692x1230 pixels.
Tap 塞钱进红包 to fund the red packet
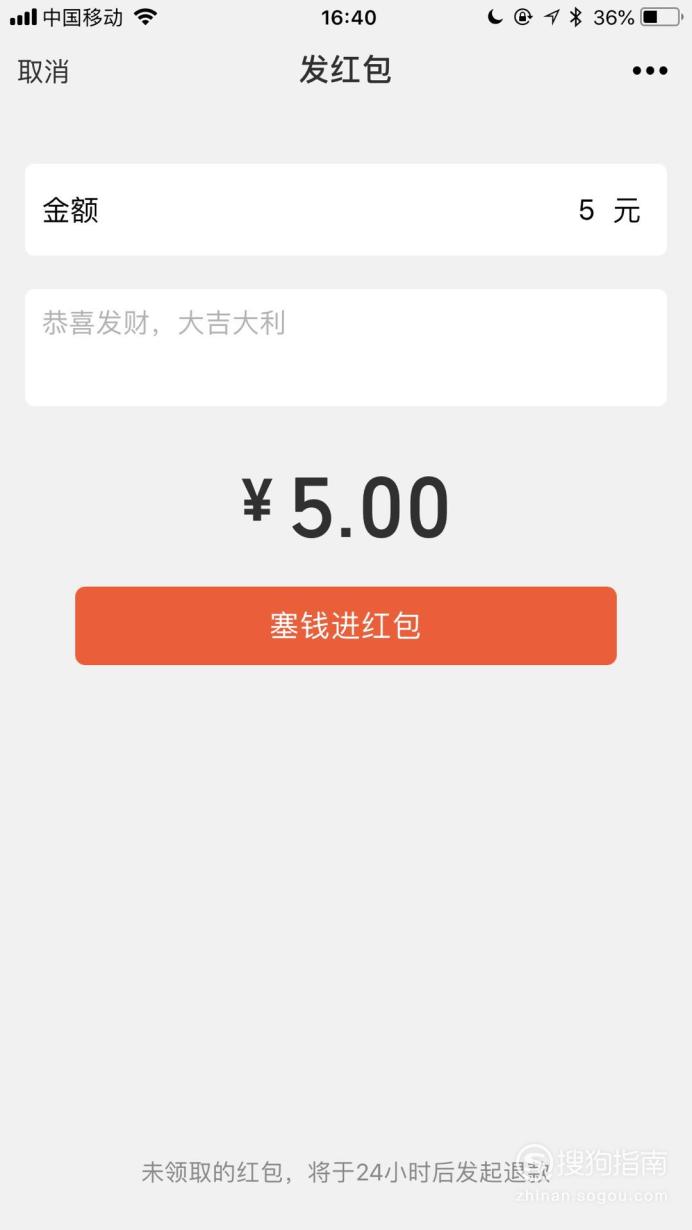[346, 626]
